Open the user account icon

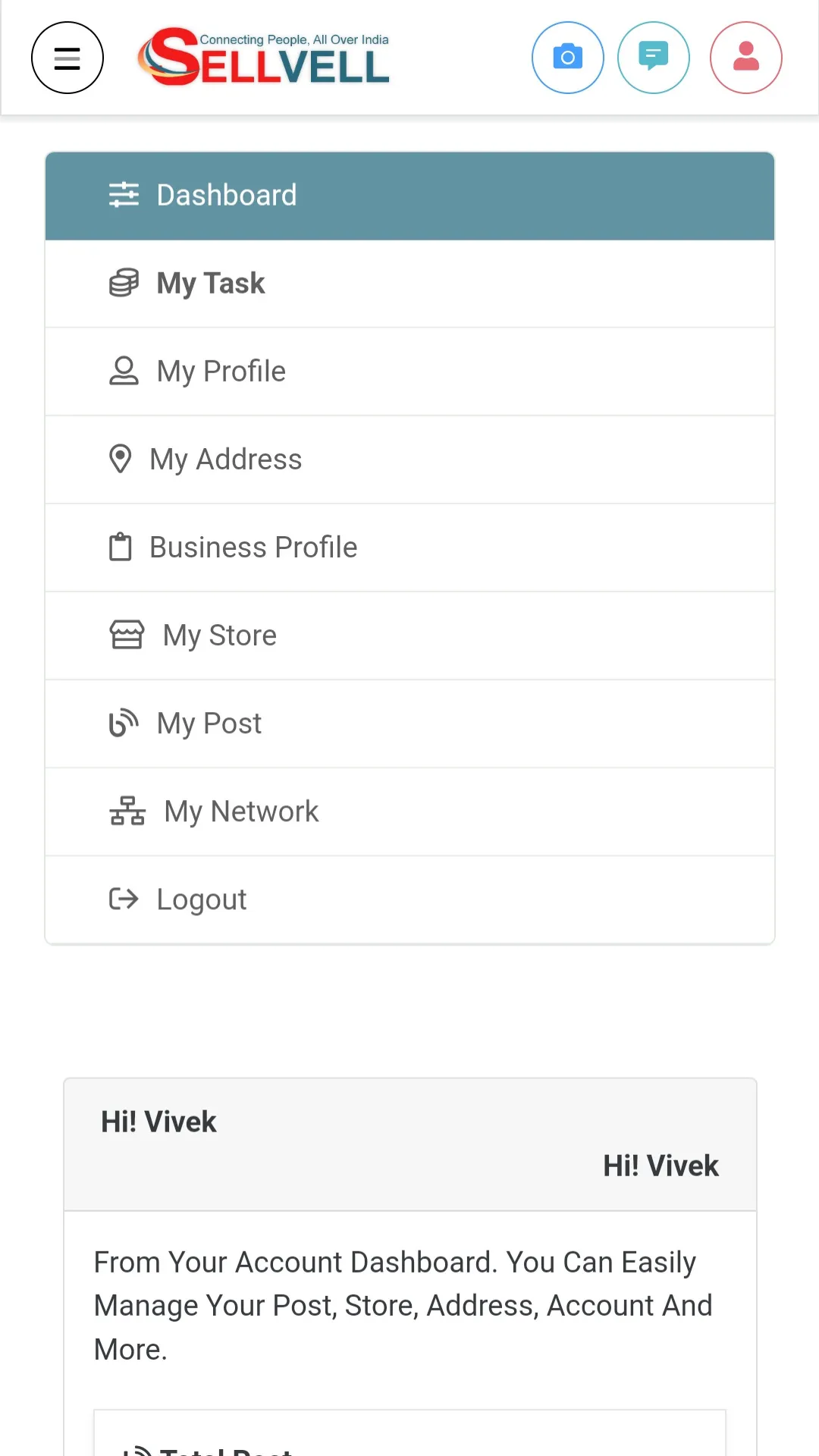[x=745, y=57]
